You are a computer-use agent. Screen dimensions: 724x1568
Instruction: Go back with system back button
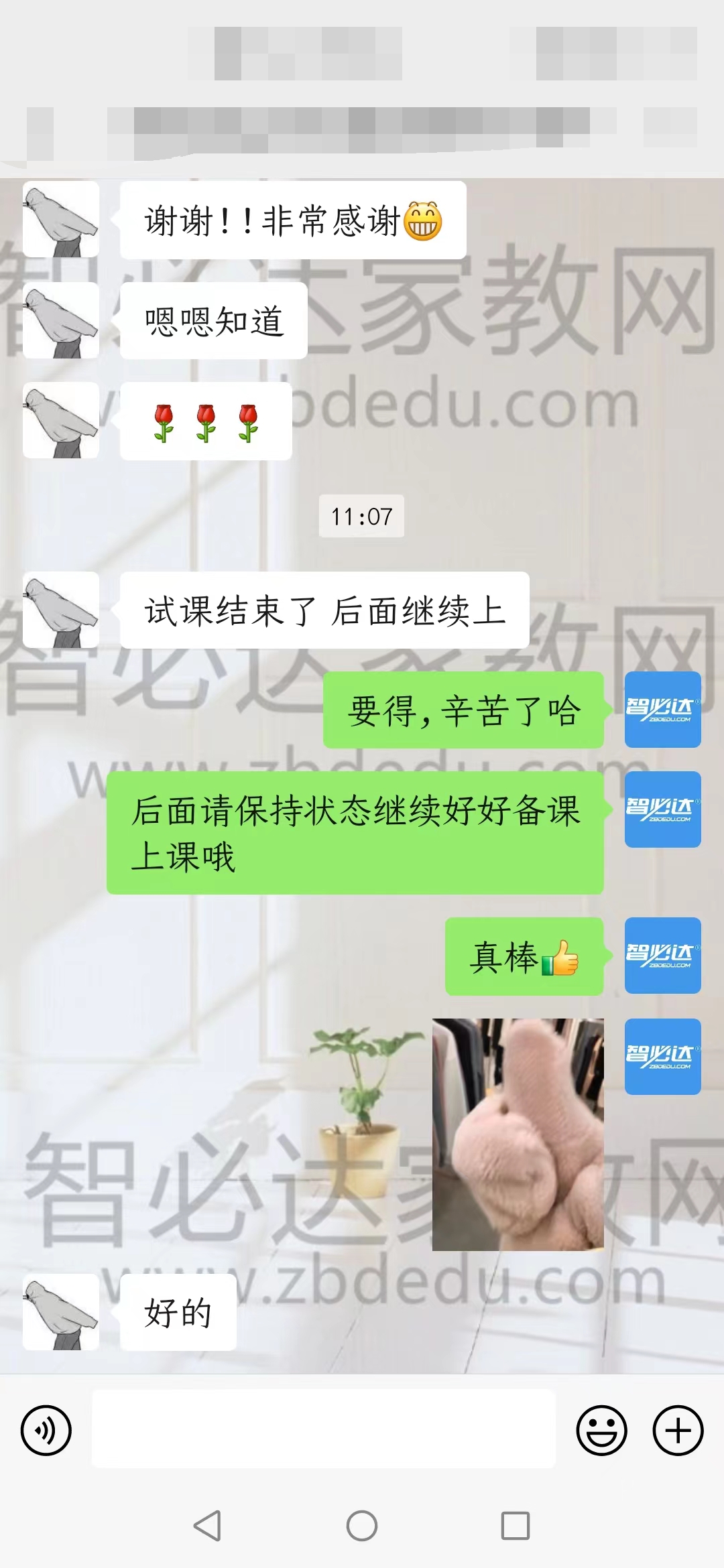pos(207,1526)
